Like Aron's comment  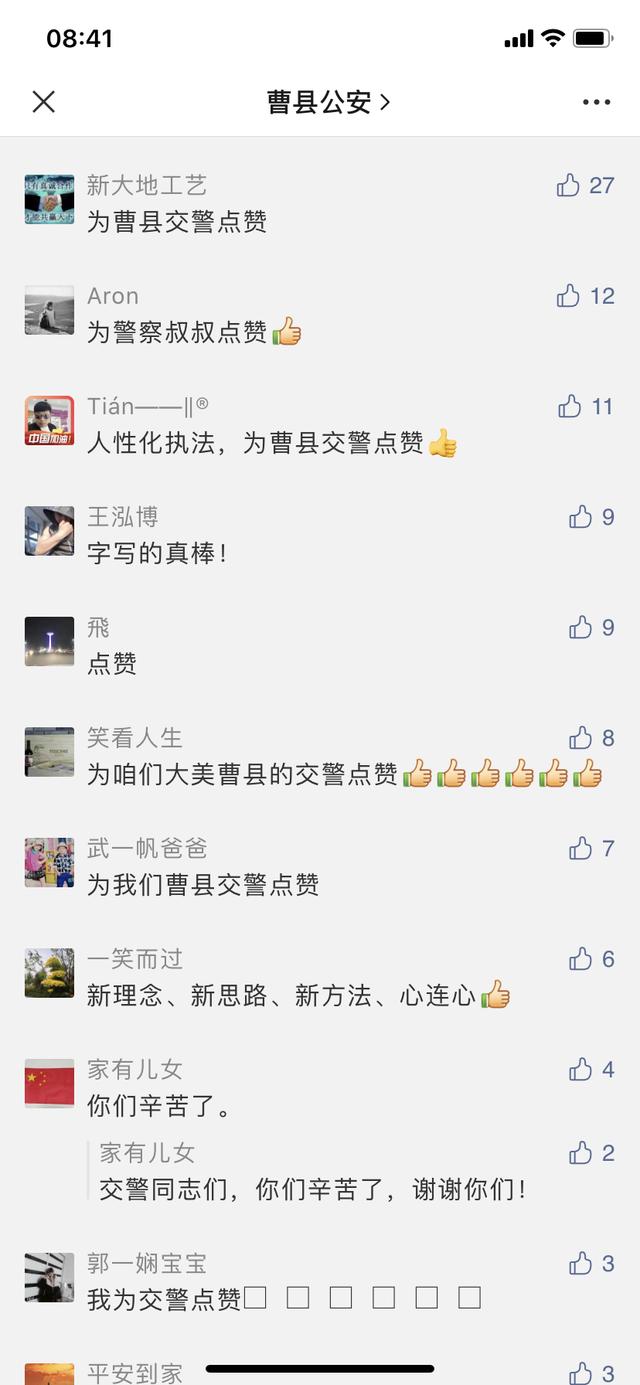click(x=569, y=296)
